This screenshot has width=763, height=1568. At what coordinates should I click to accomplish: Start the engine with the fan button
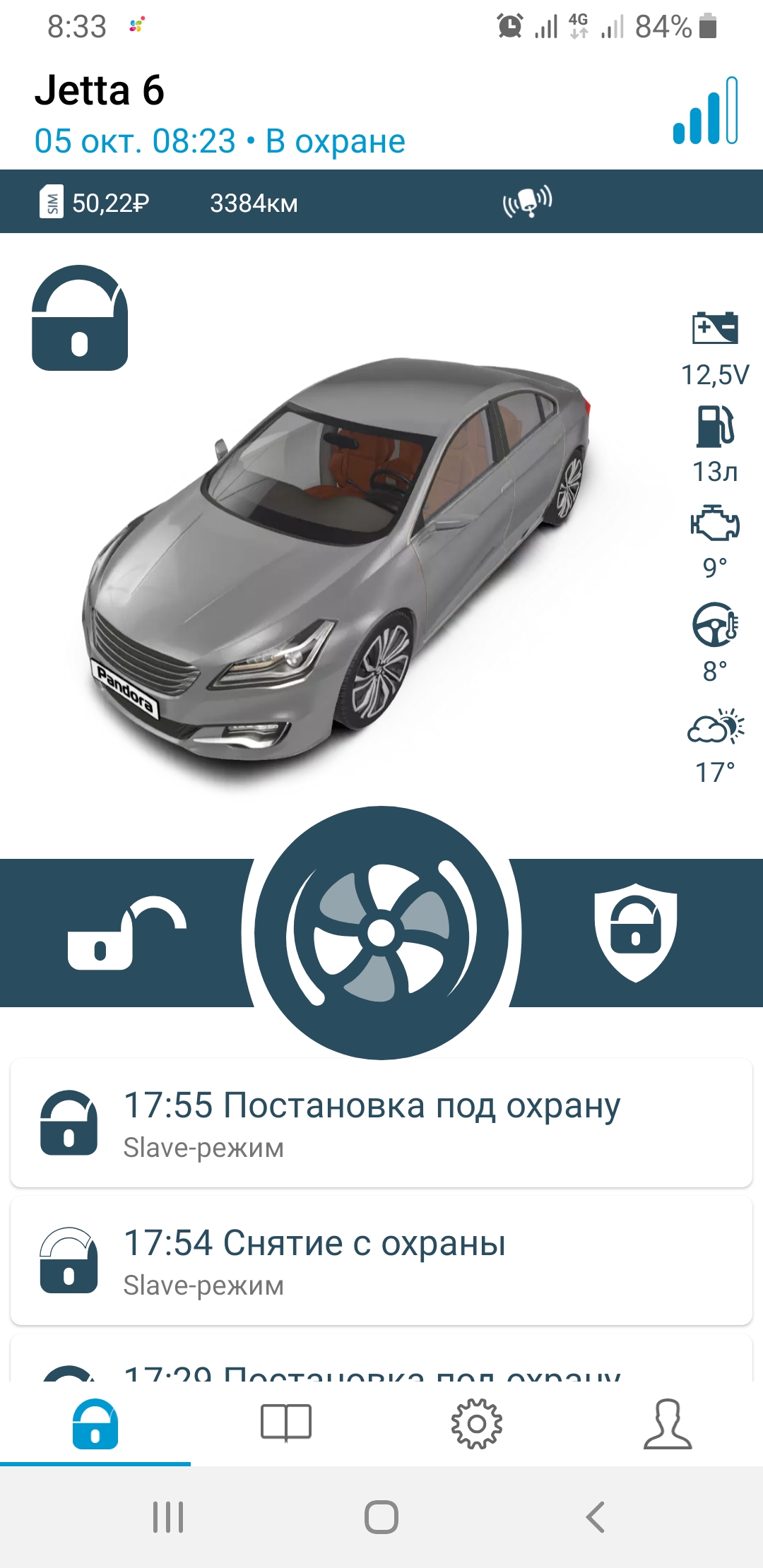pyautogui.click(x=381, y=932)
